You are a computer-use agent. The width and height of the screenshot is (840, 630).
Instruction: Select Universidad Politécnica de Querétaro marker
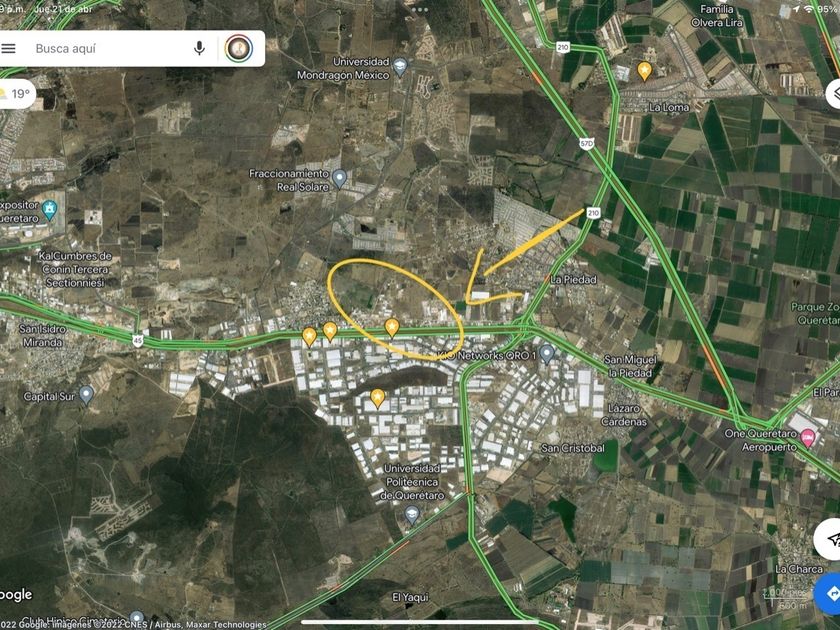point(411,515)
